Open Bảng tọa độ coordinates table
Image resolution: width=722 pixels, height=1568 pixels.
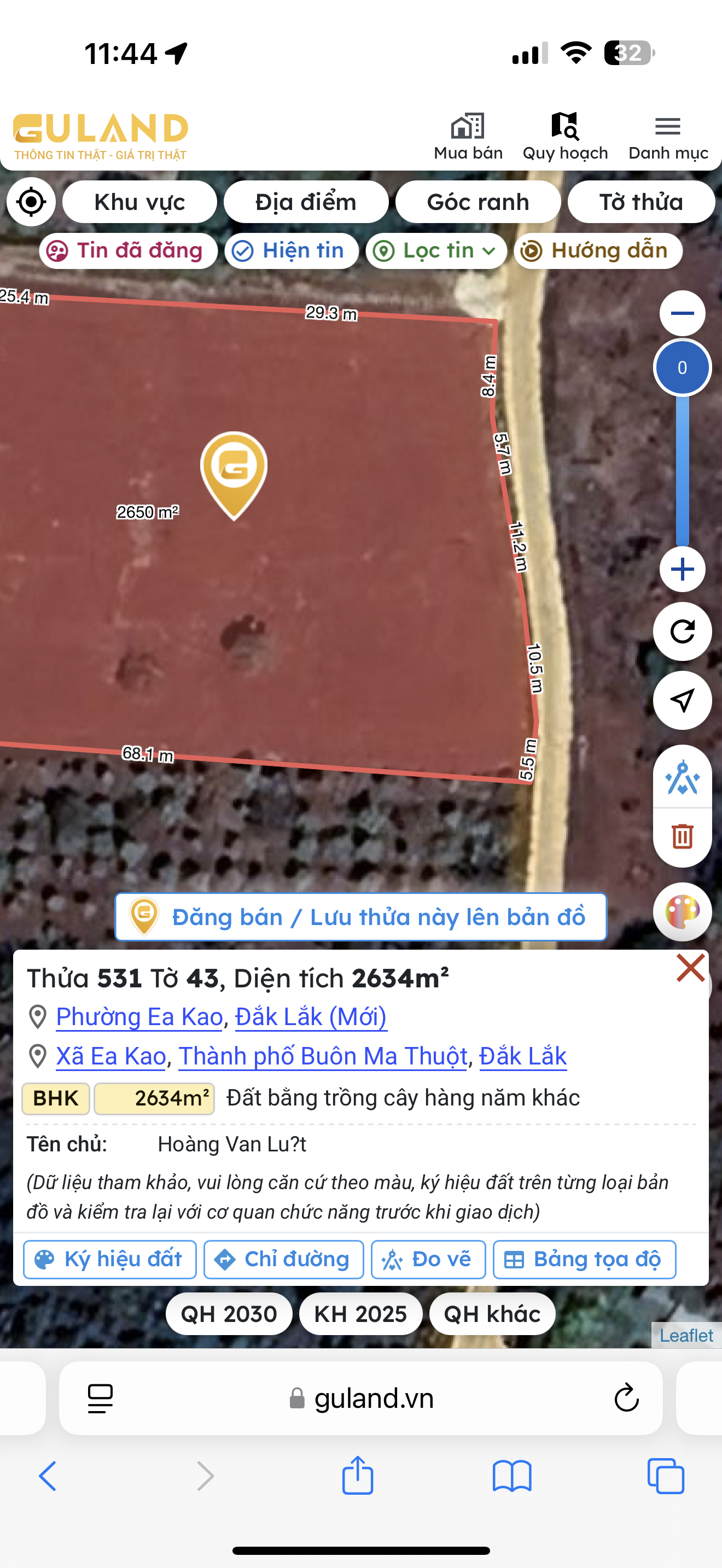tap(584, 1260)
